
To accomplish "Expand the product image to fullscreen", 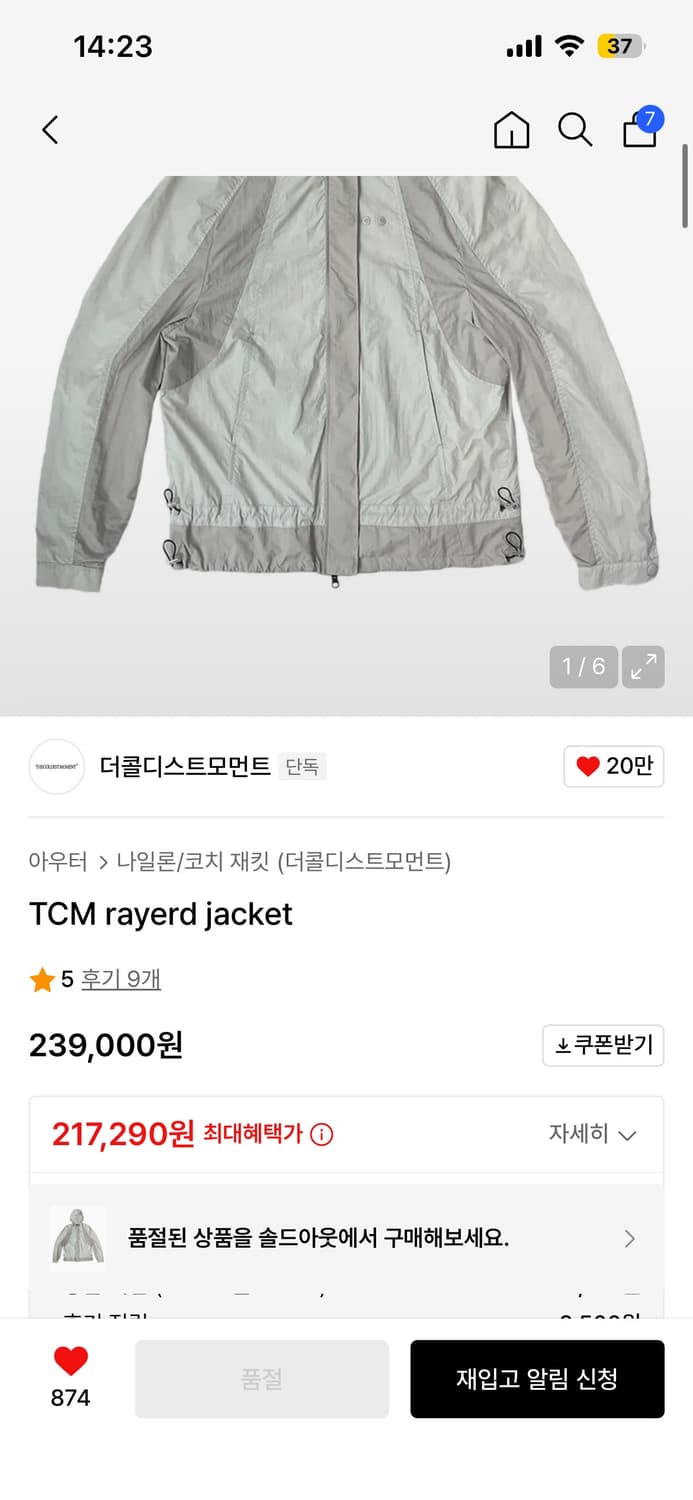I will click(643, 666).
